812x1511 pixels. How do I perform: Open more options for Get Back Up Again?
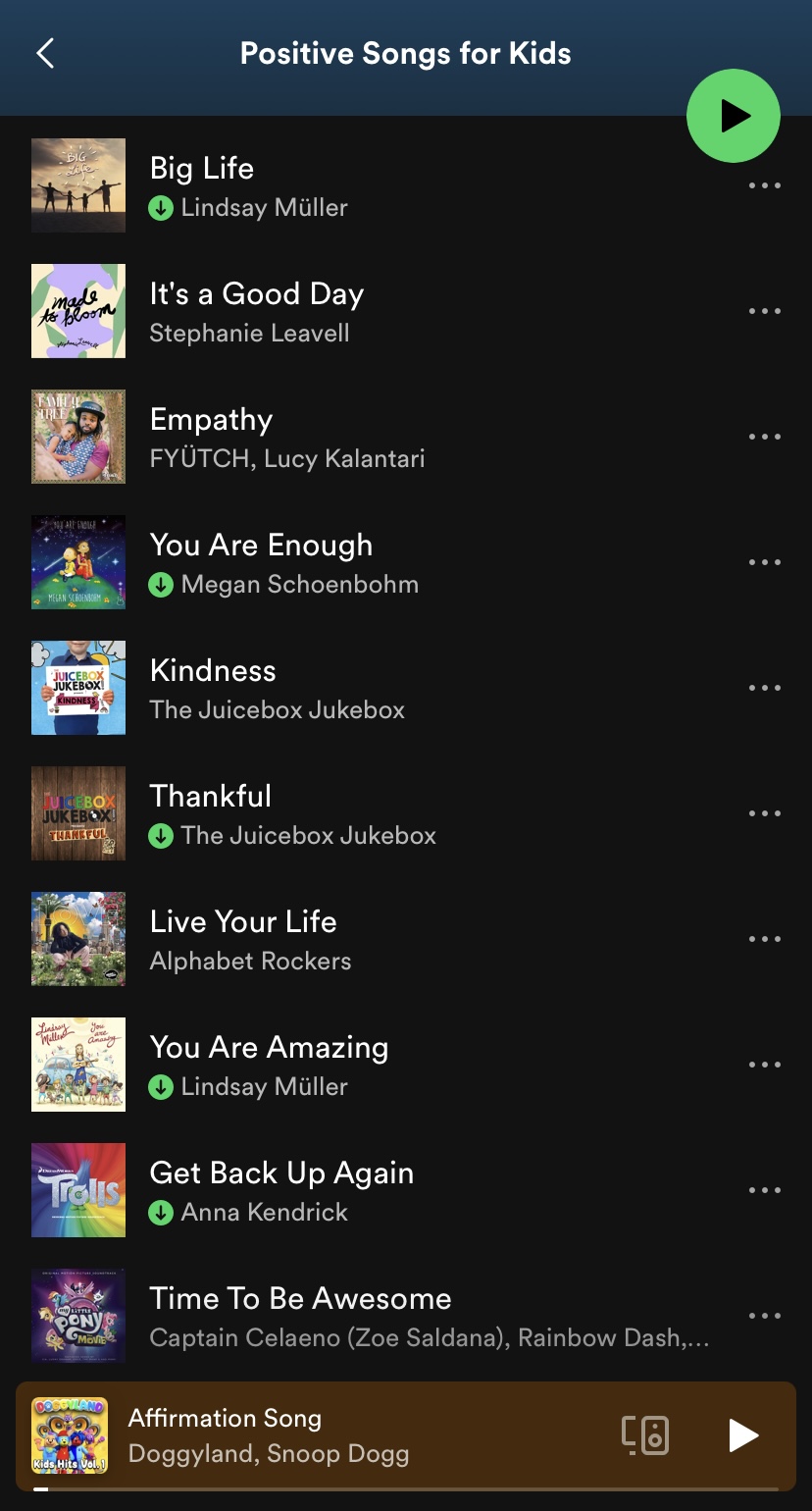point(764,1190)
